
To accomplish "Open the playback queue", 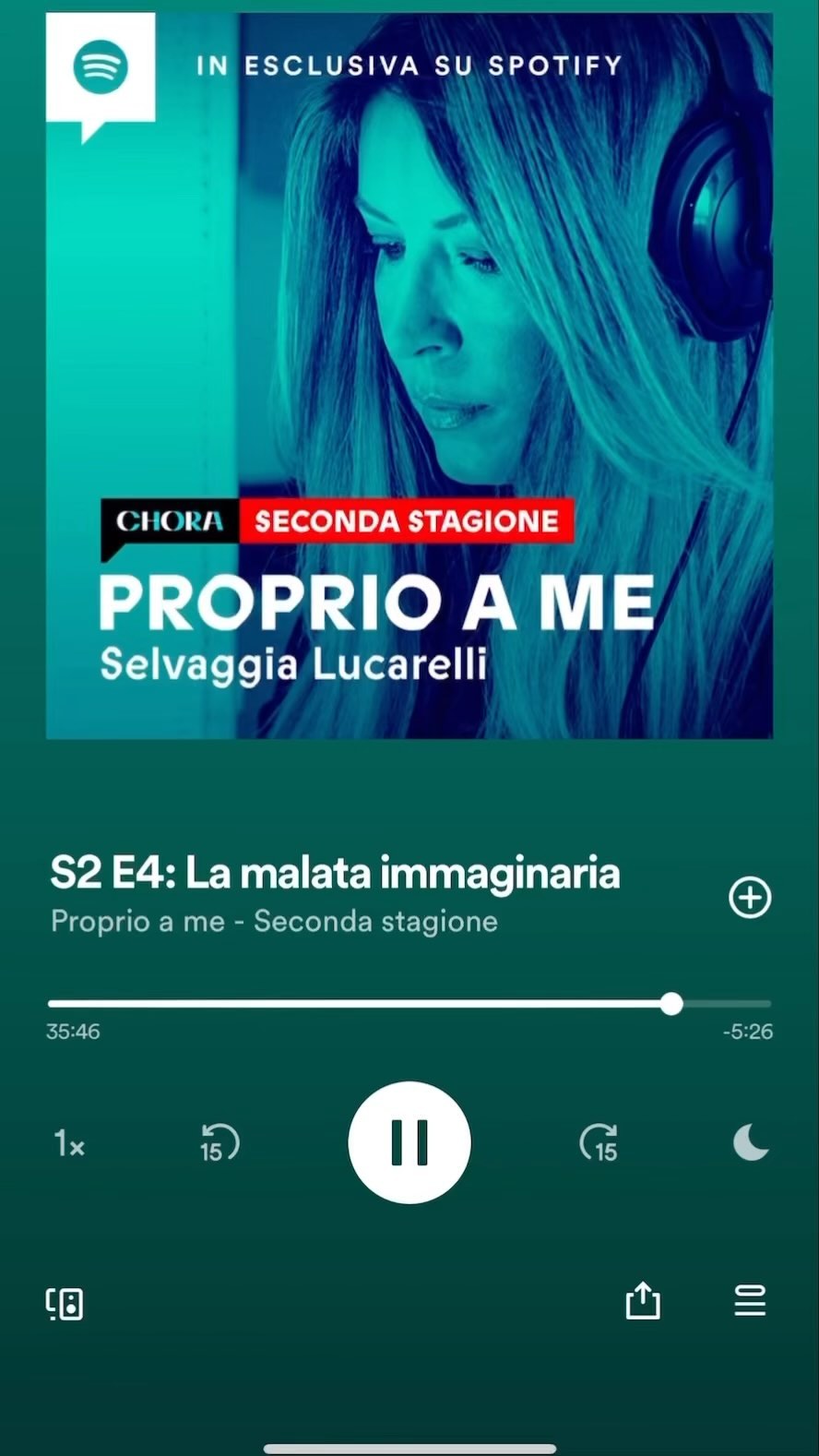I will tap(750, 1301).
